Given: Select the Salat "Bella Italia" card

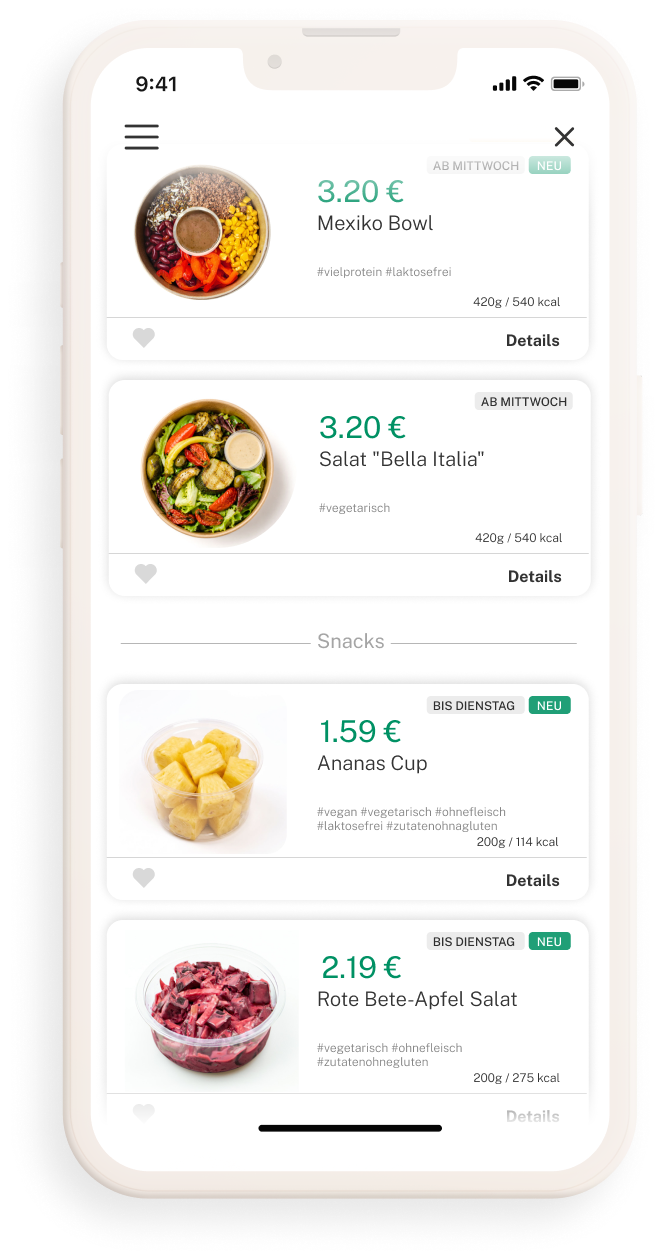Looking at the screenshot, I should 350,488.
